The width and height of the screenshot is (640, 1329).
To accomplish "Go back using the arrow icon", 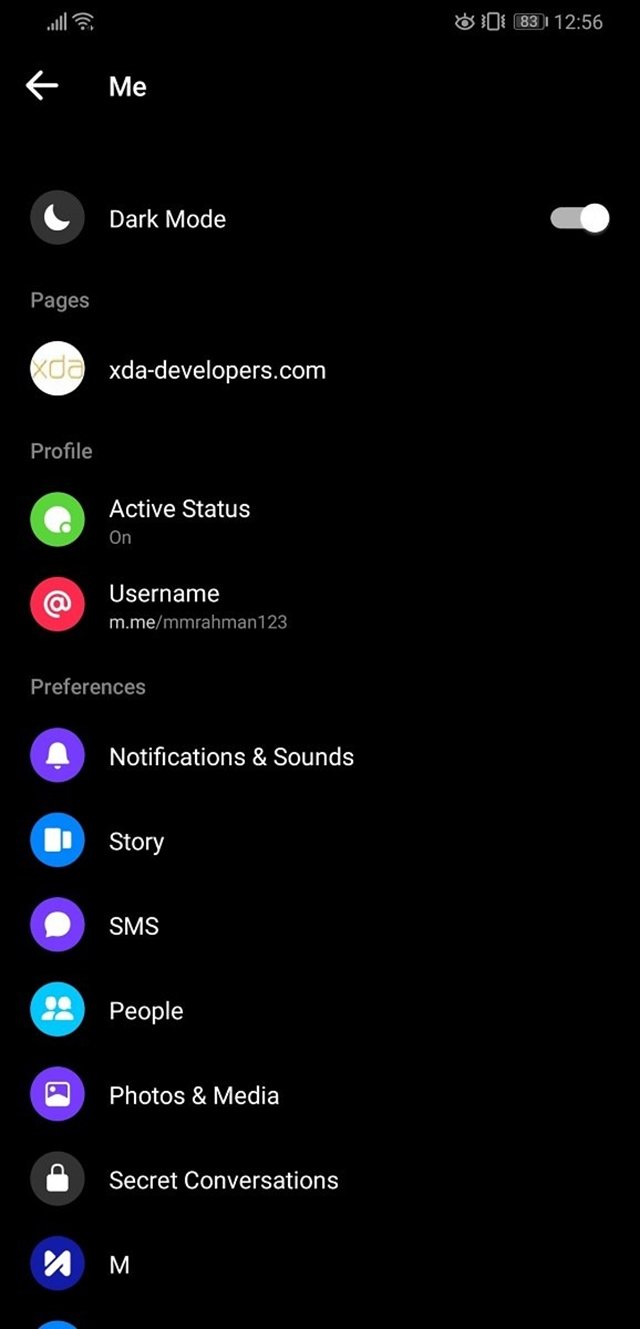I will coord(42,86).
